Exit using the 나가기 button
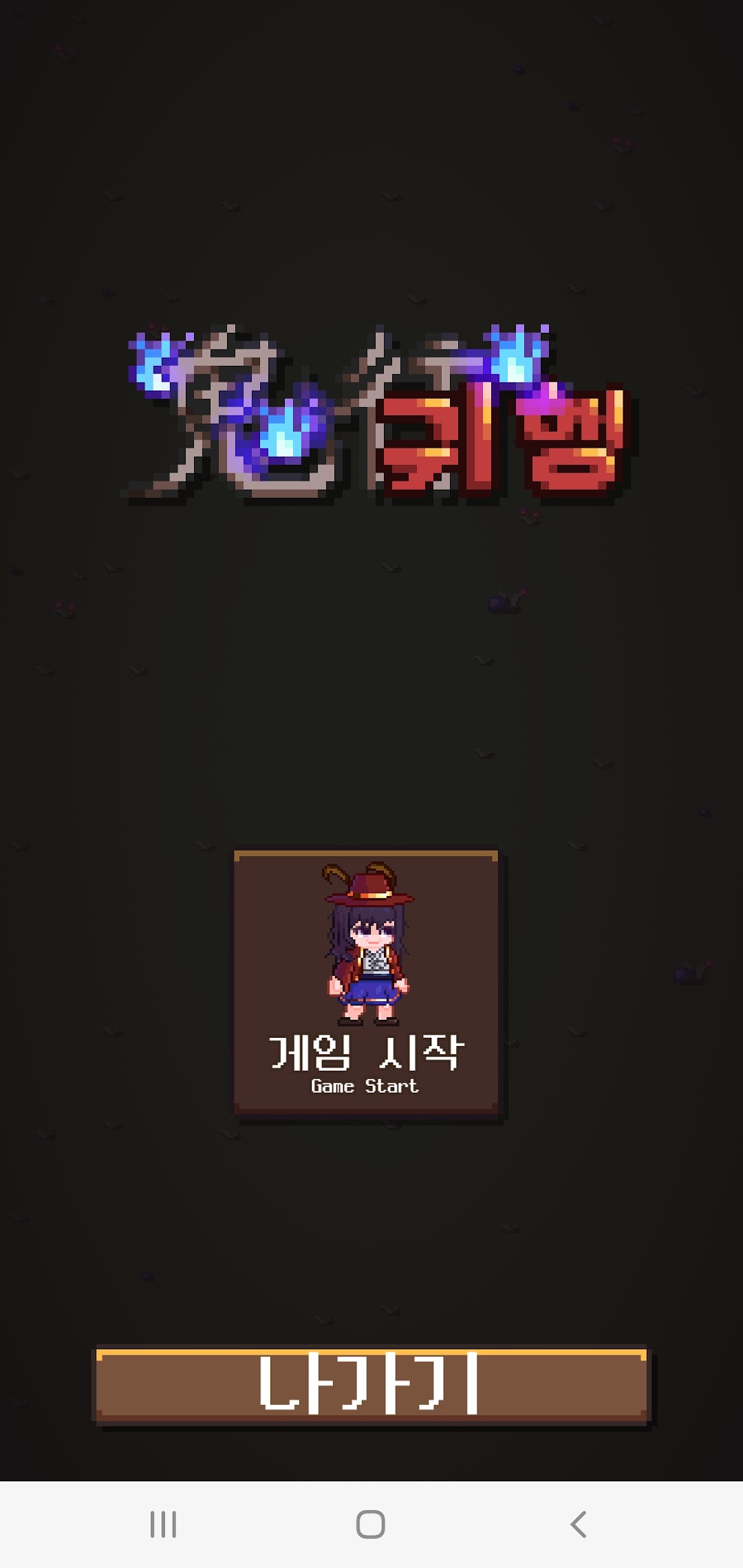The height and width of the screenshot is (1568, 743). (371, 1384)
